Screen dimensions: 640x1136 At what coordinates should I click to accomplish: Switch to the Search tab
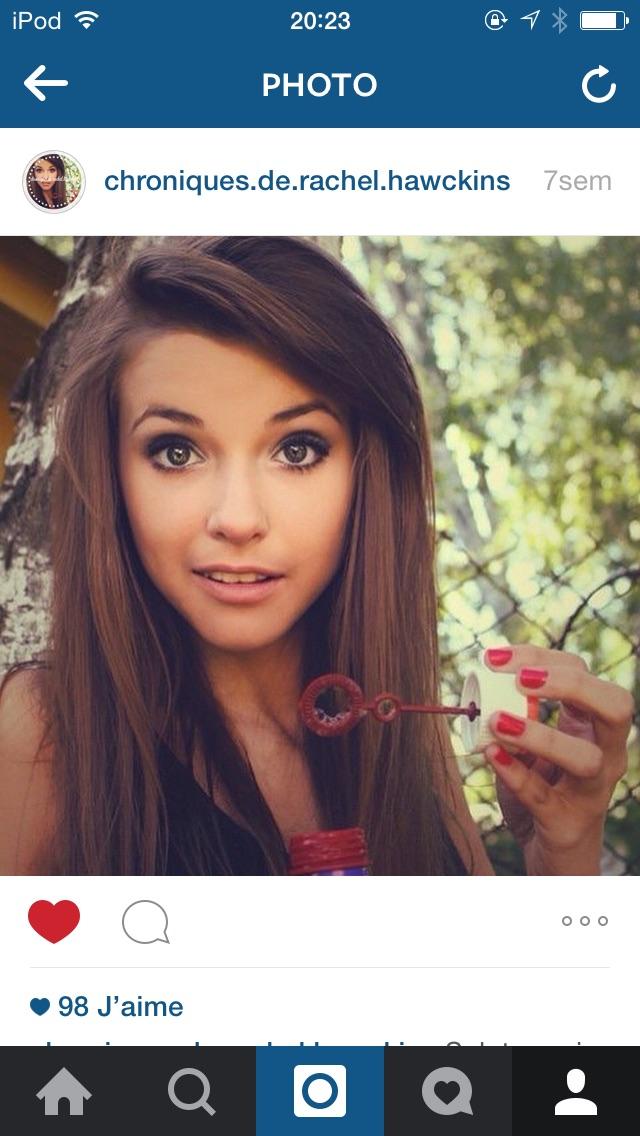click(192, 1091)
